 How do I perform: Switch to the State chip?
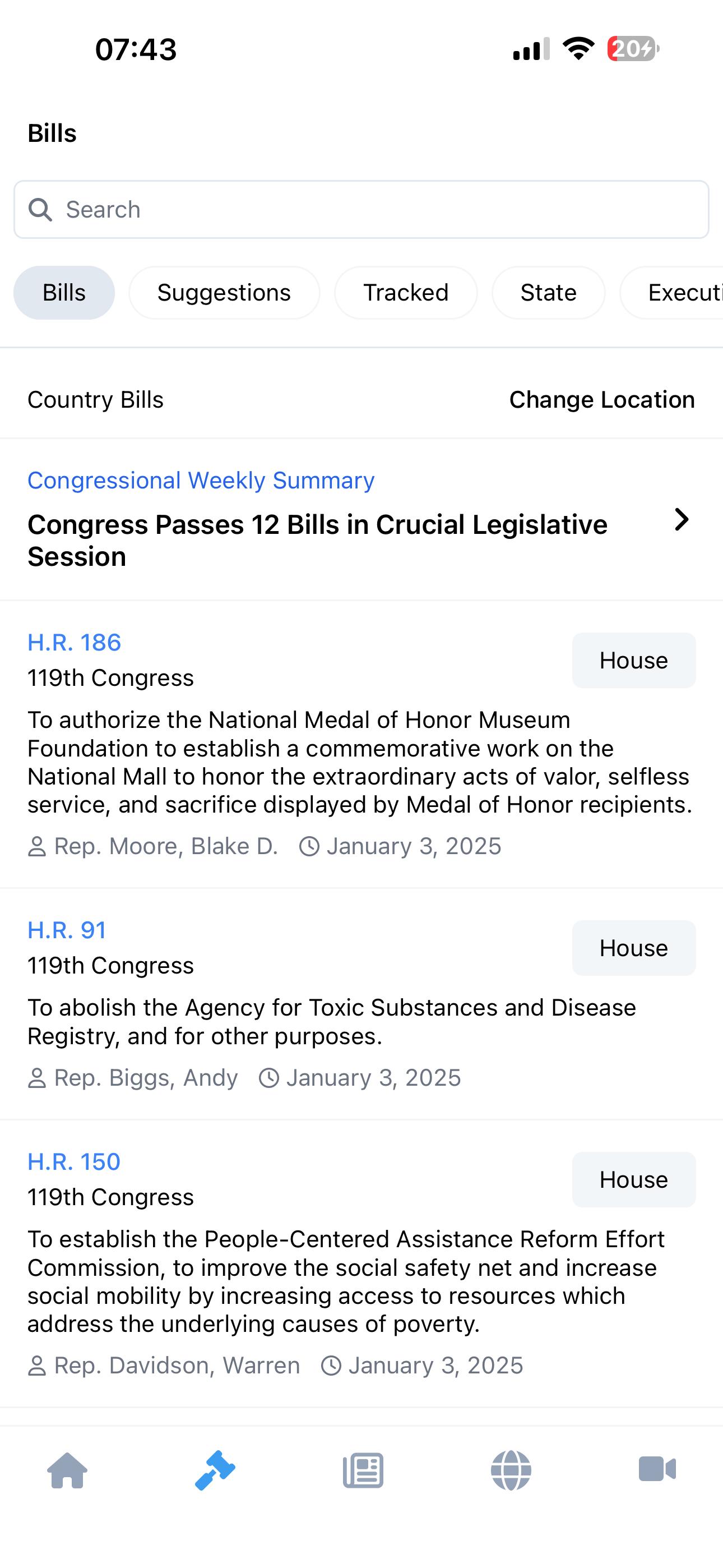(x=548, y=293)
